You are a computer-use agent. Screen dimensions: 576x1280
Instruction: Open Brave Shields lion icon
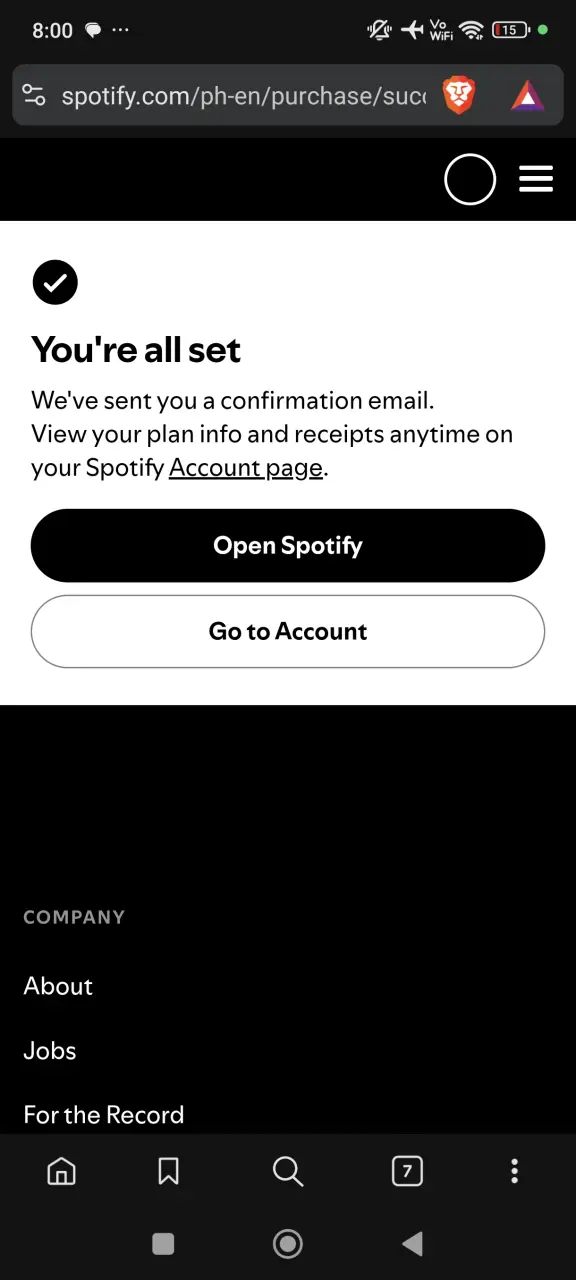pos(459,96)
